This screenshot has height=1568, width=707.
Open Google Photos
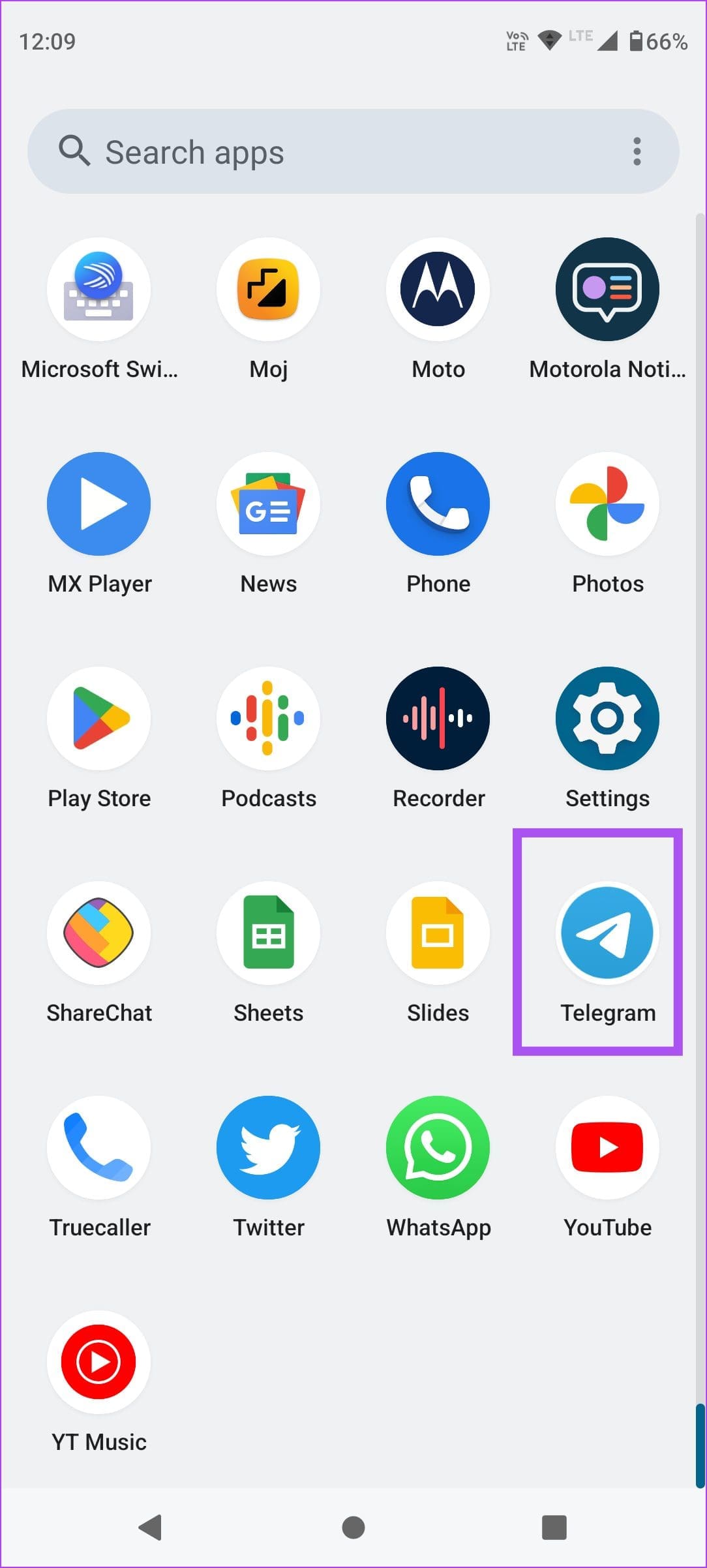click(607, 504)
